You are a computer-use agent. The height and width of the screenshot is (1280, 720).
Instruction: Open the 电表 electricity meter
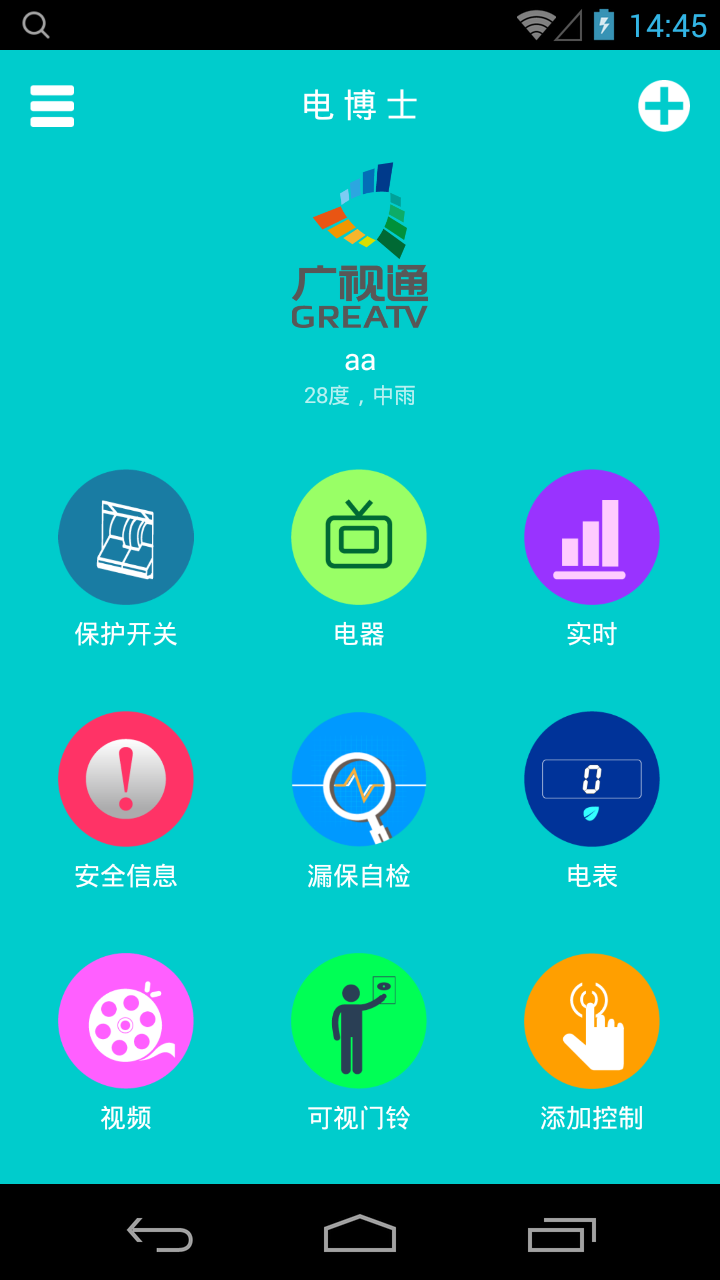592,779
